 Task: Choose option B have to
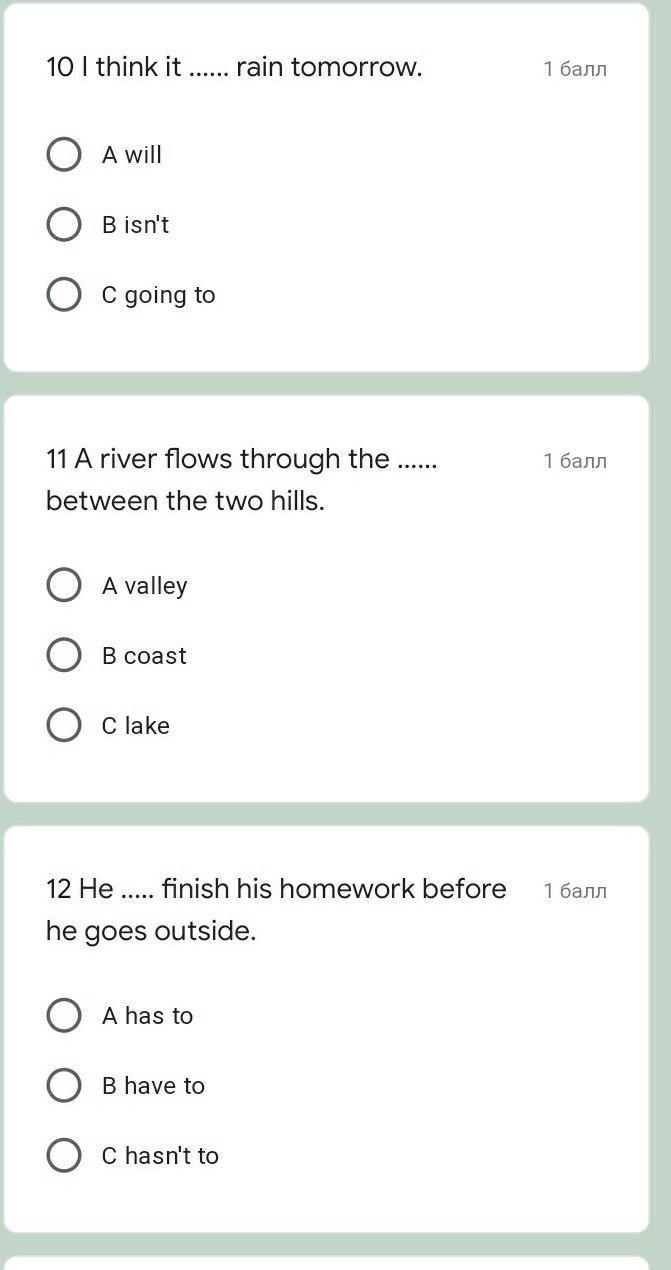click(x=64, y=1086)
